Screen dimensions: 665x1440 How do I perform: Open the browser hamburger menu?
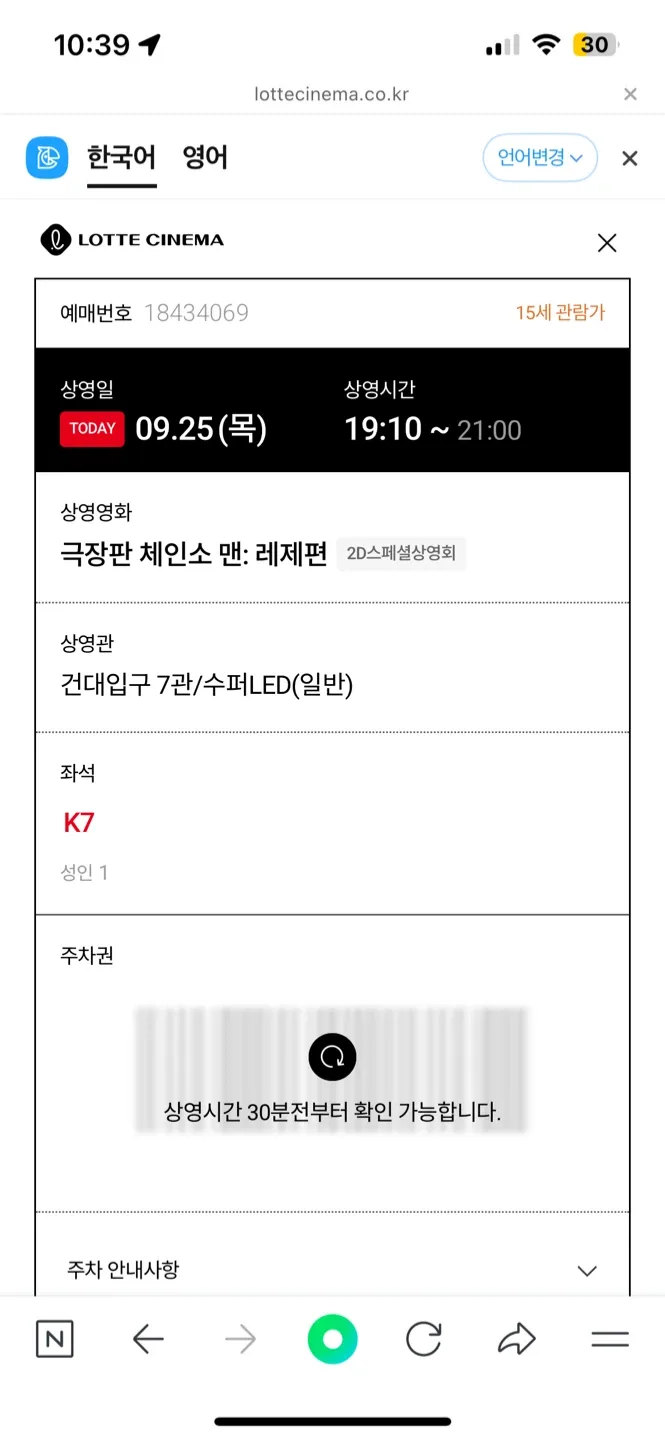609,1339
